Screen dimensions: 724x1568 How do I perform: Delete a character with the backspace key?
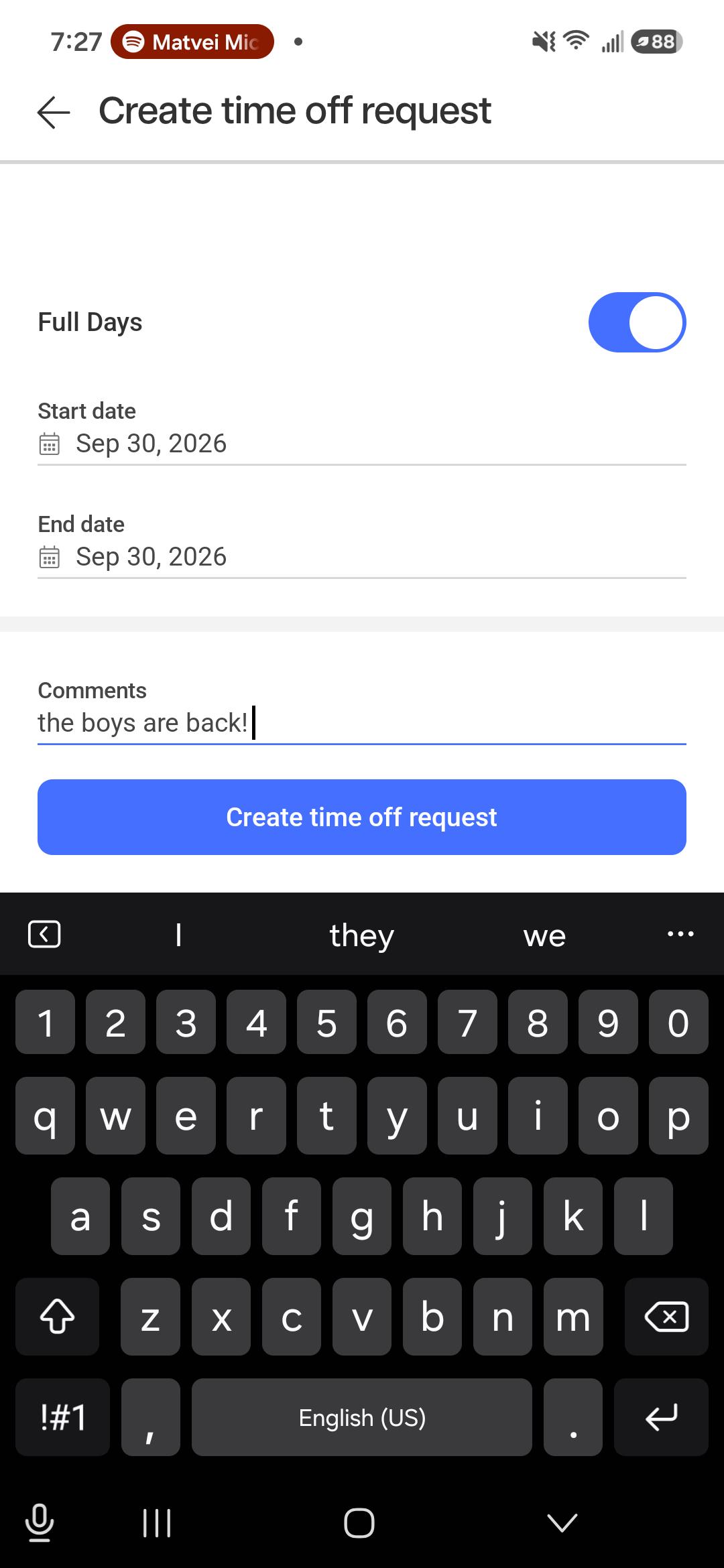tap(666, 1317)
